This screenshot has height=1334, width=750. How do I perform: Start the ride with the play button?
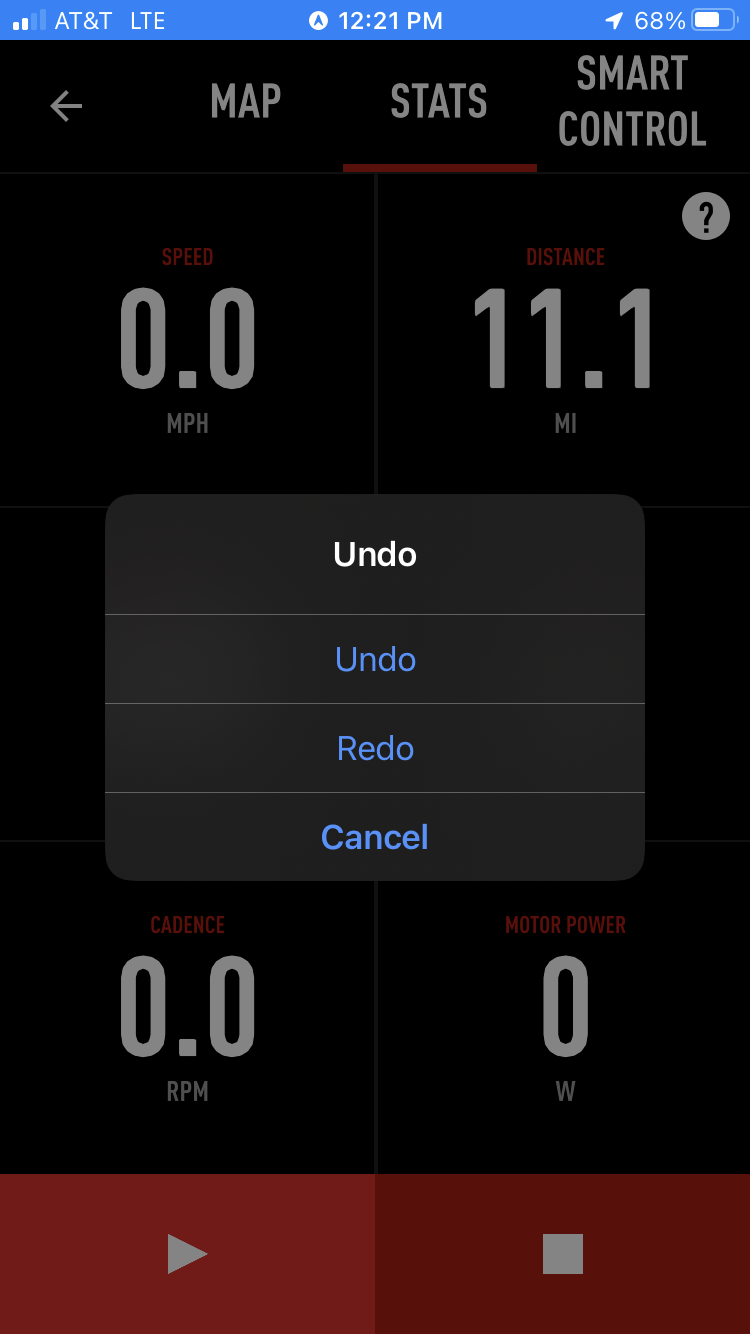coord(187,1253)
